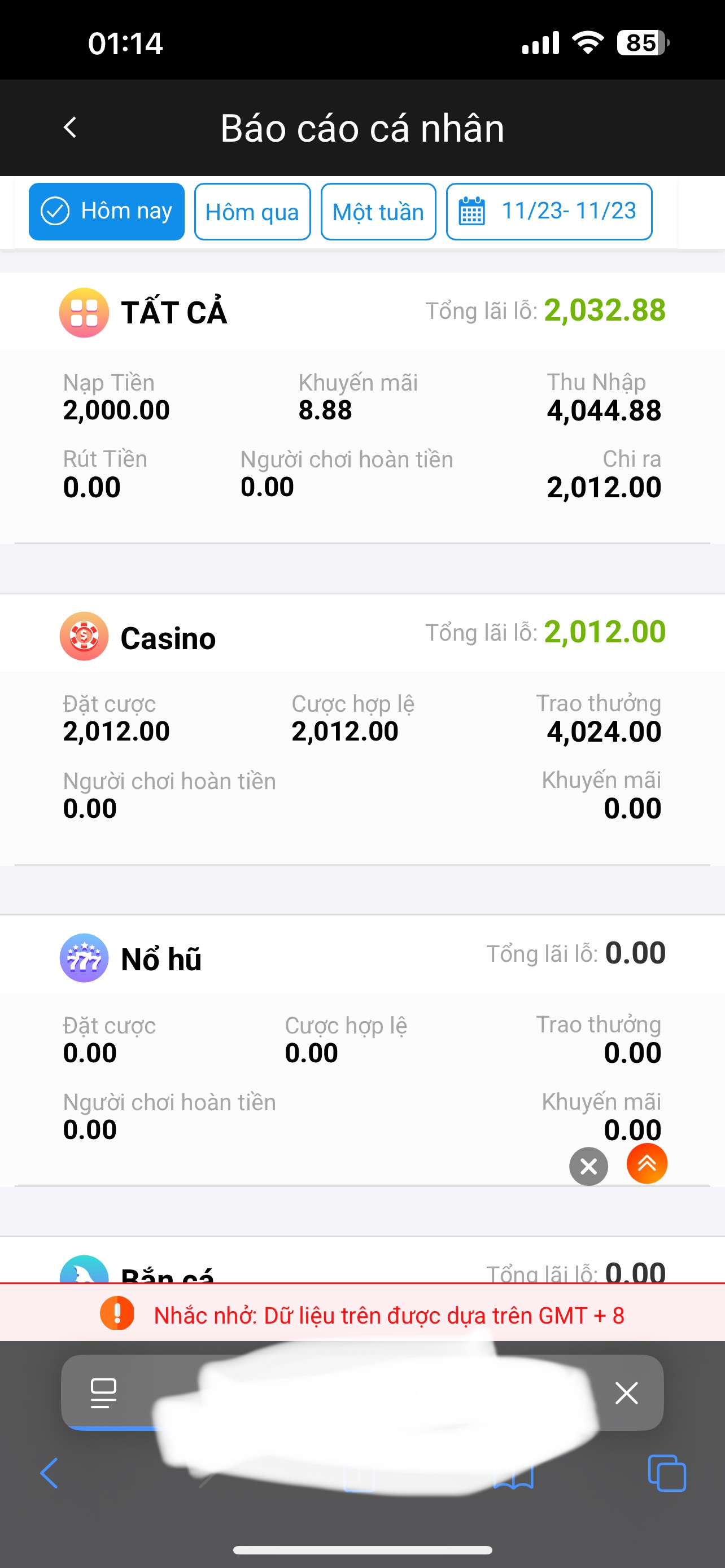Go back from Báo cáo cá nhân
This screenshot has width=725, height=1568.
pyautogui.click(x=71, y=128)
